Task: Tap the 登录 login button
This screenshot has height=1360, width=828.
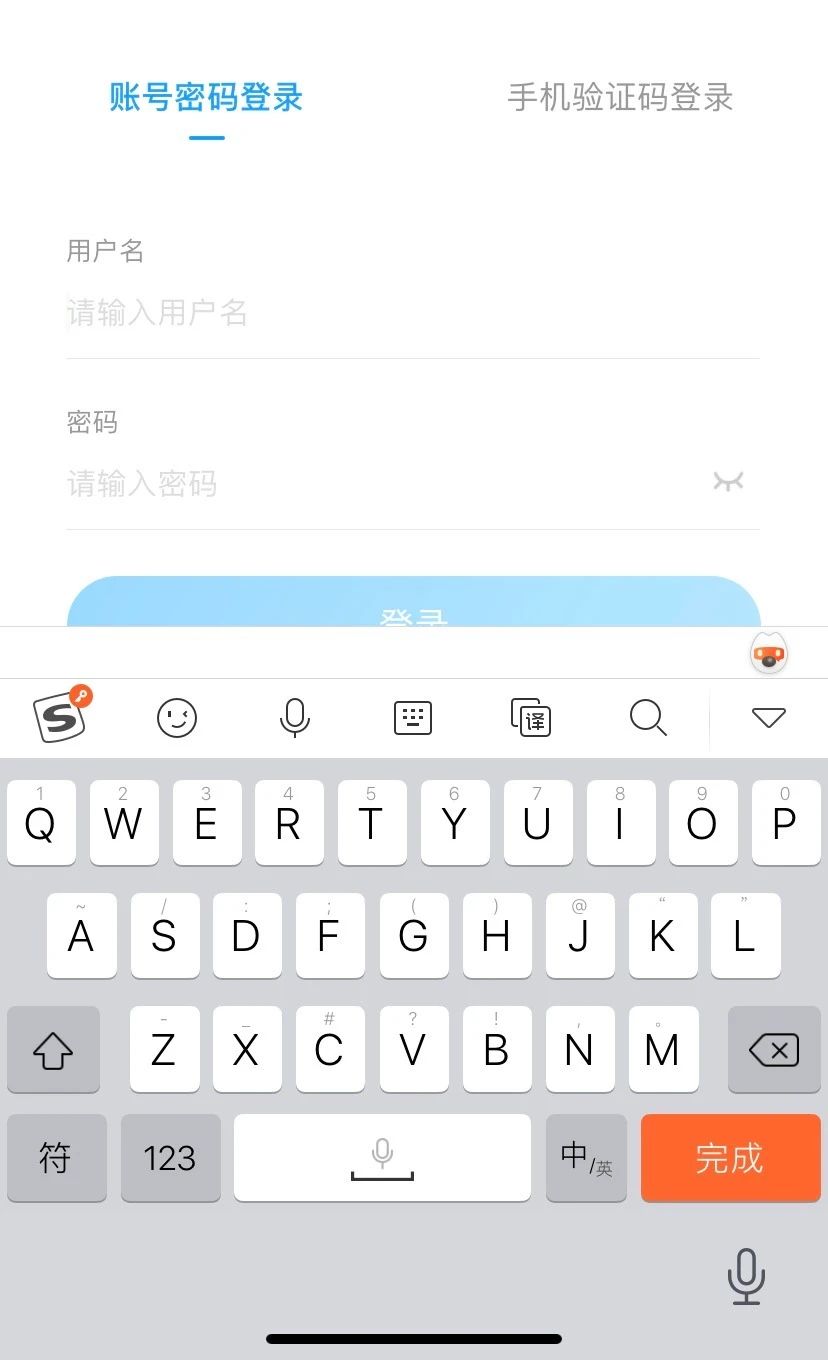Action: coord(413,603)
